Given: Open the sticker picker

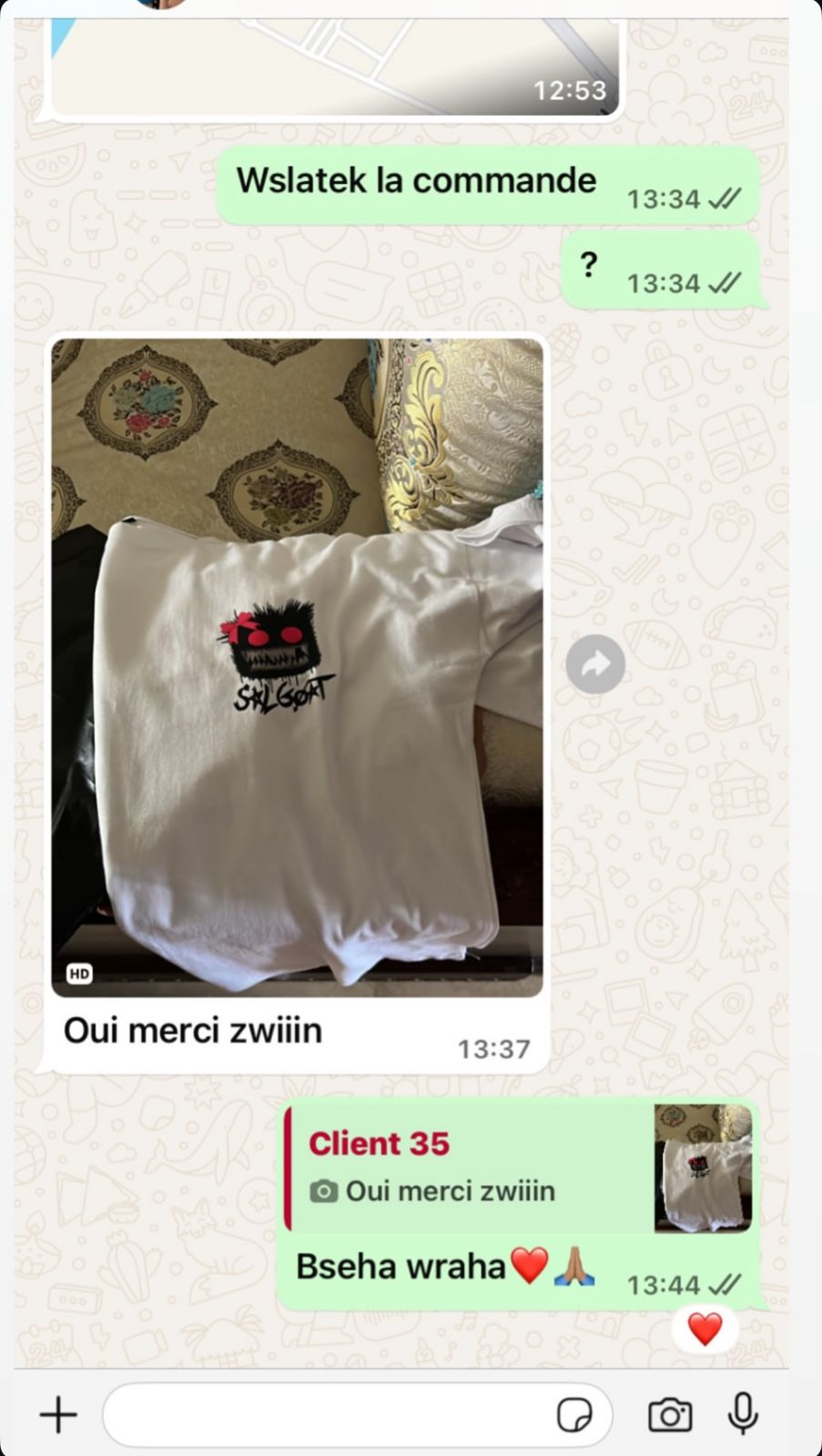Looking at the screenshot, I should pyautogui.click(x=574, y=1415).
